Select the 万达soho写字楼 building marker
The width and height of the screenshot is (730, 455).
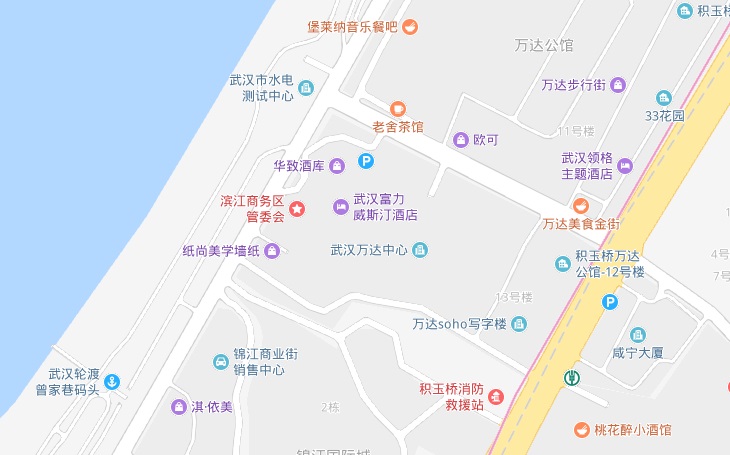(518, 324)
